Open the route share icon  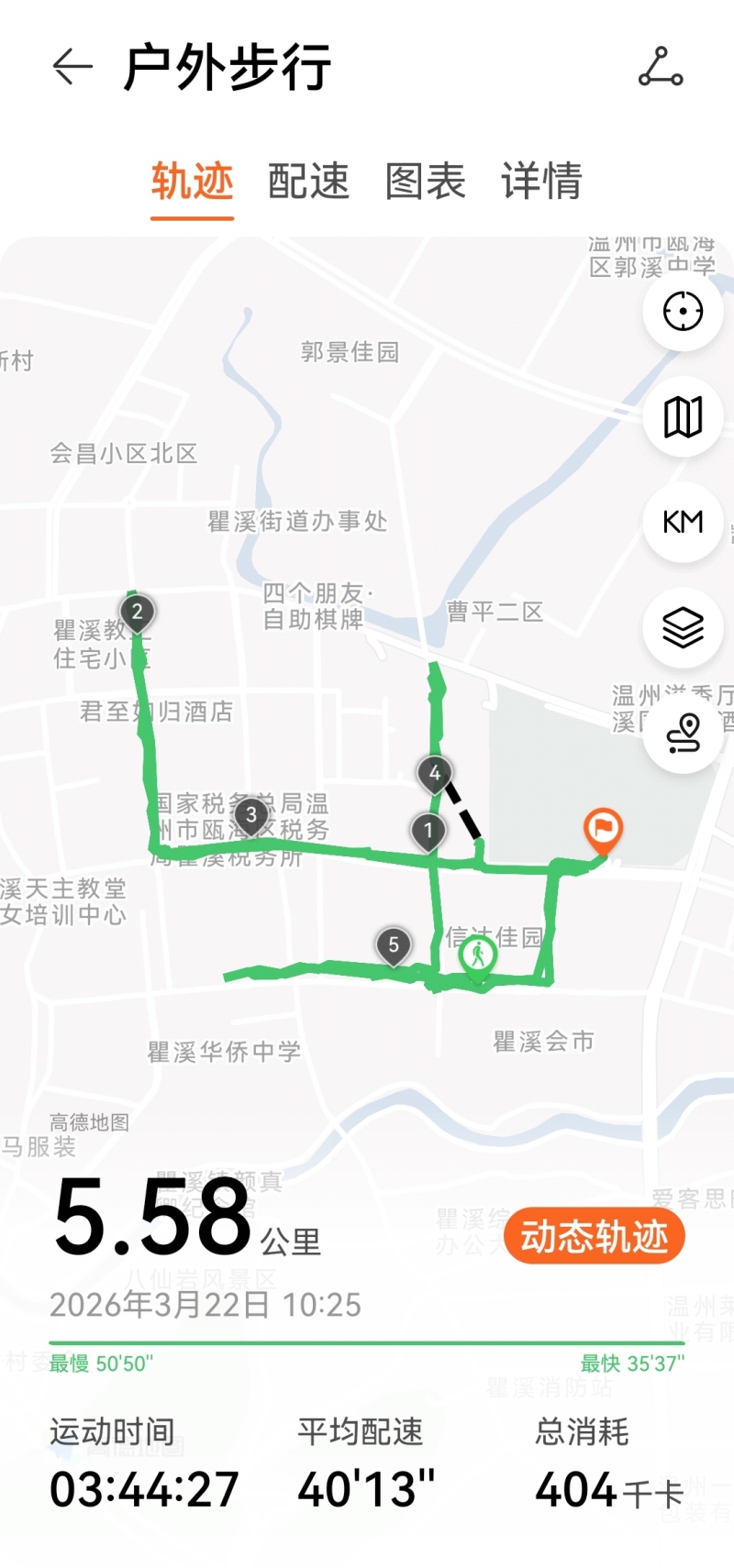pyautogui.click(x=661, y=68)
